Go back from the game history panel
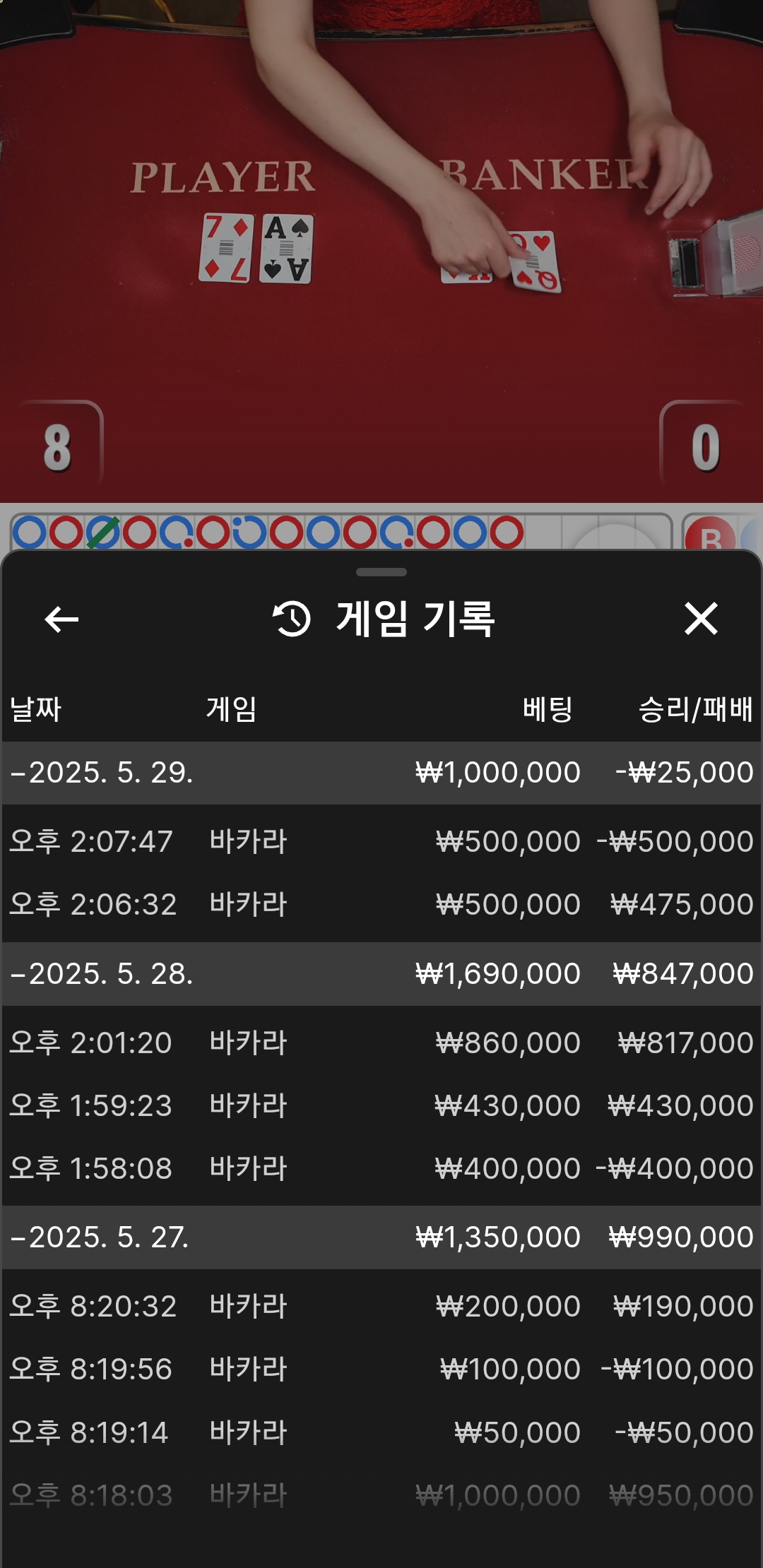The image size is (763, 1568). click(x=61, y=619)
